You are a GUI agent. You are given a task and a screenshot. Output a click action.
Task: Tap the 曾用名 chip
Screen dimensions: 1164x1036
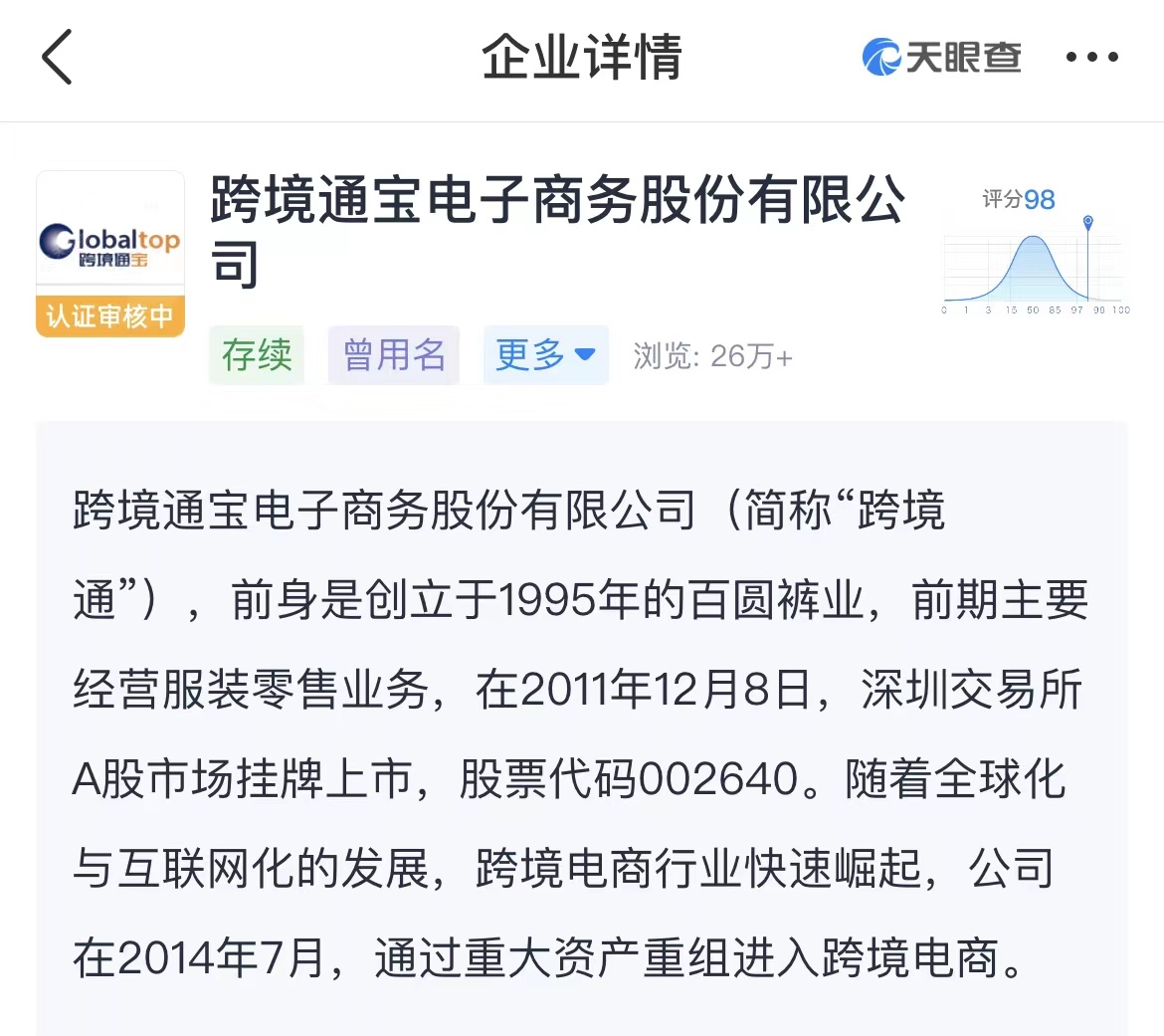pyautogui.click(x=394, y=355)
